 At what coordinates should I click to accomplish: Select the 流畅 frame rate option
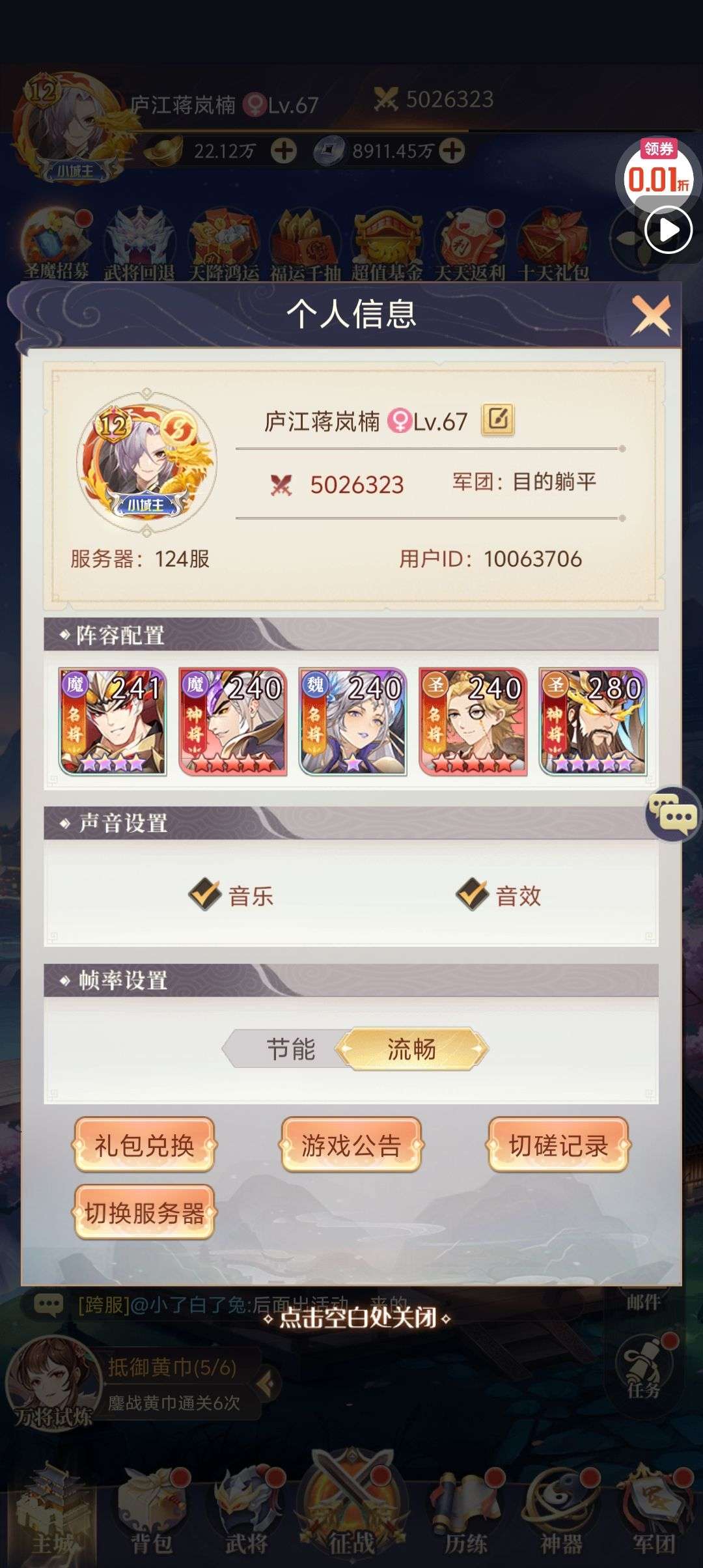tap(411, 1049)
